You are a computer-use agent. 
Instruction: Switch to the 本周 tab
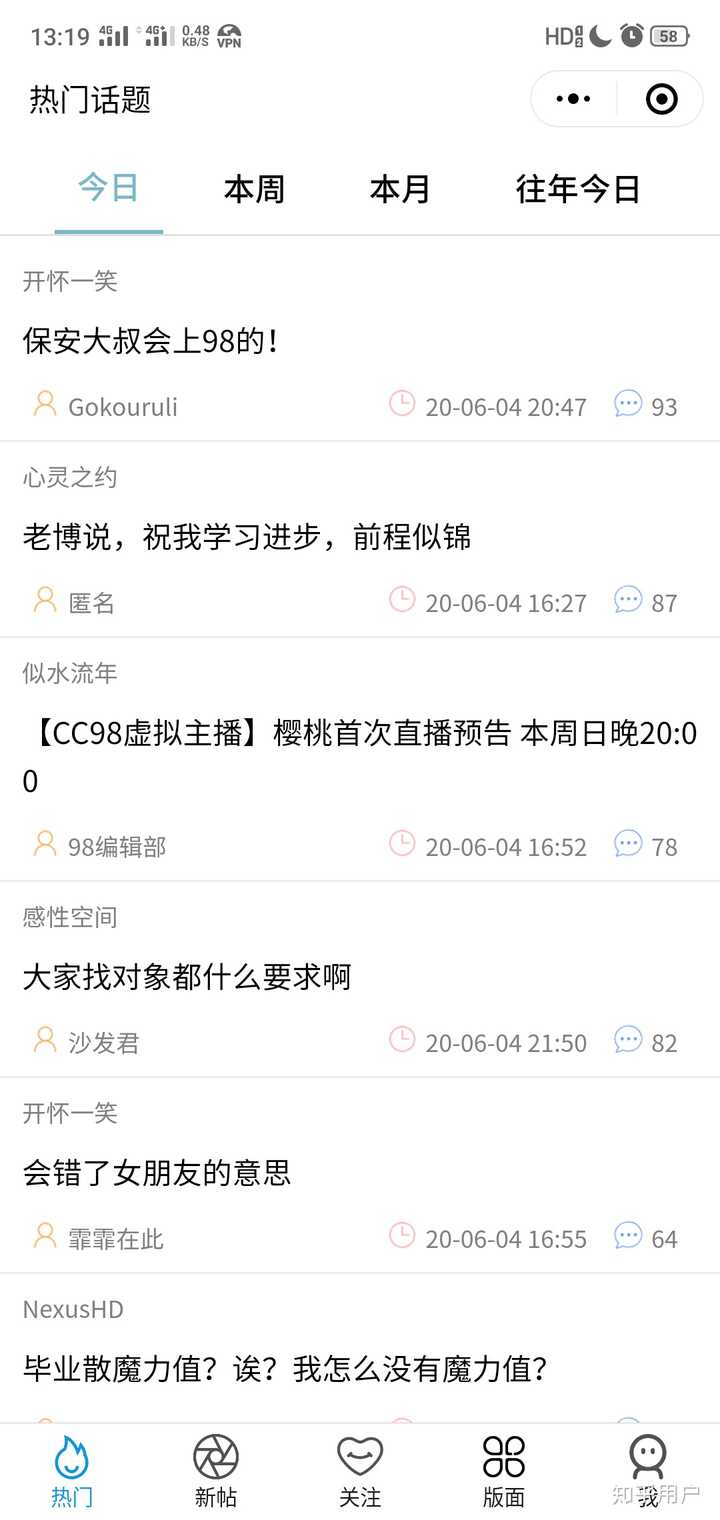click(254, 190)
